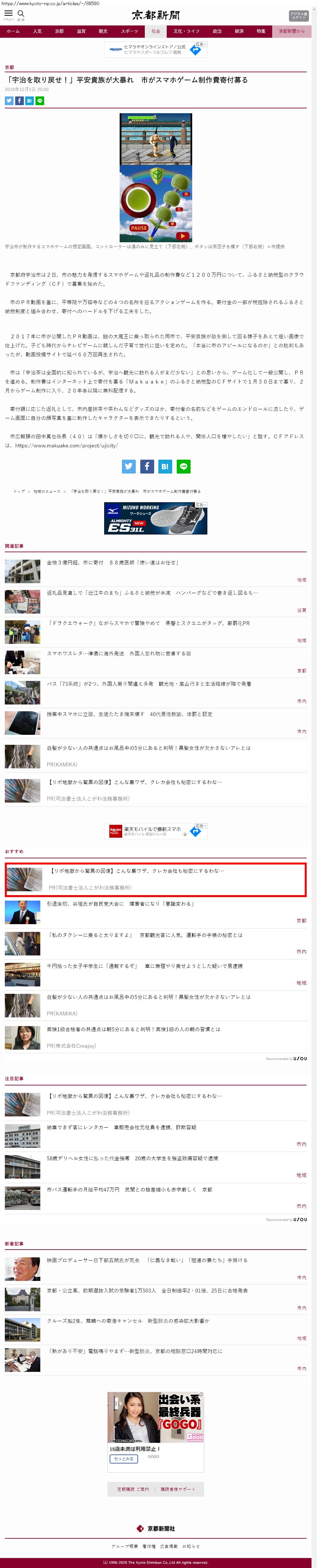The image size is (317, 1568).
Task: View the 市バス運転手 月給 article
Action: 130,1189
